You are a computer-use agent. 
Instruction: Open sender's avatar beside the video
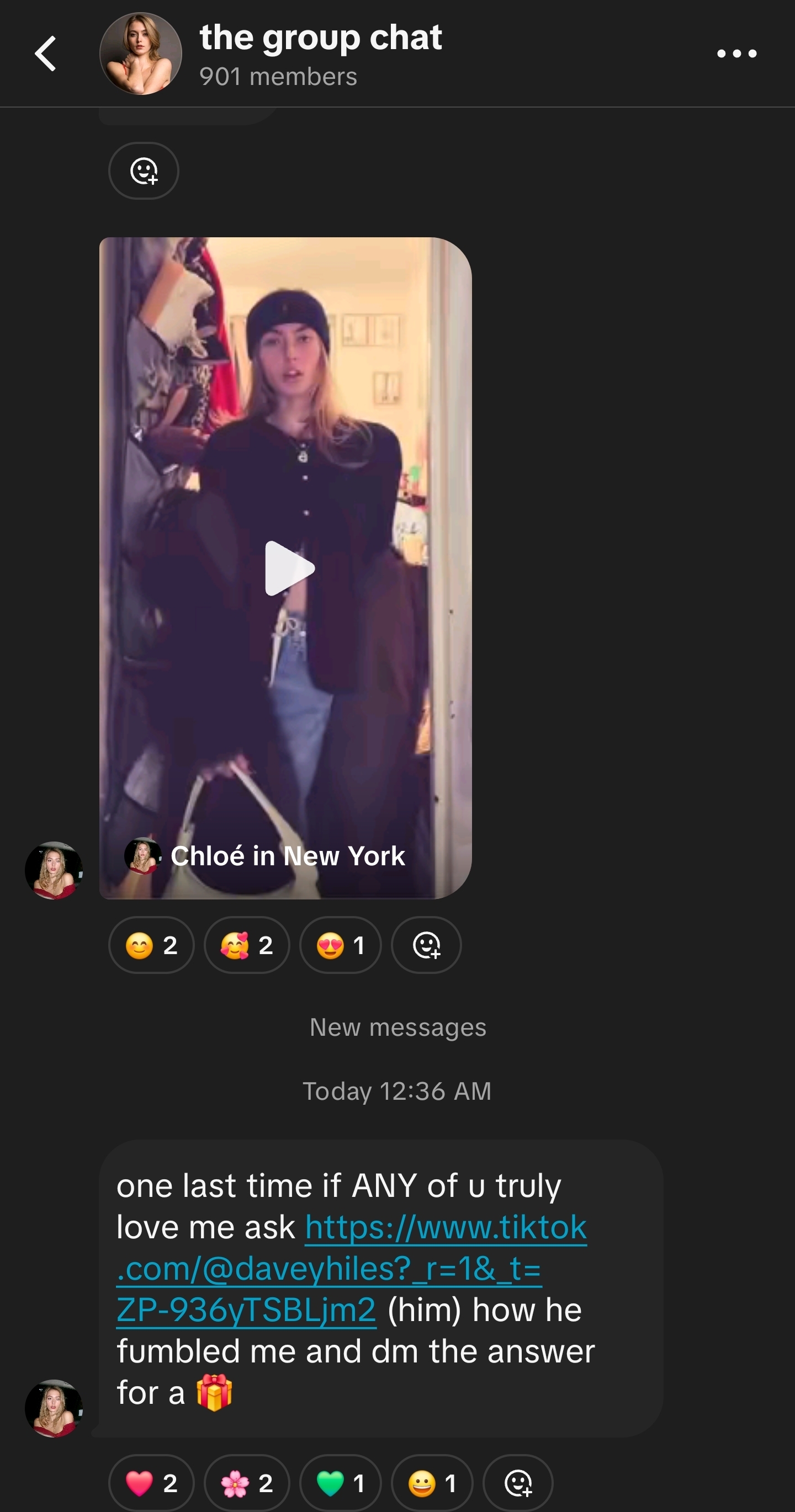(x=54, y=870)
